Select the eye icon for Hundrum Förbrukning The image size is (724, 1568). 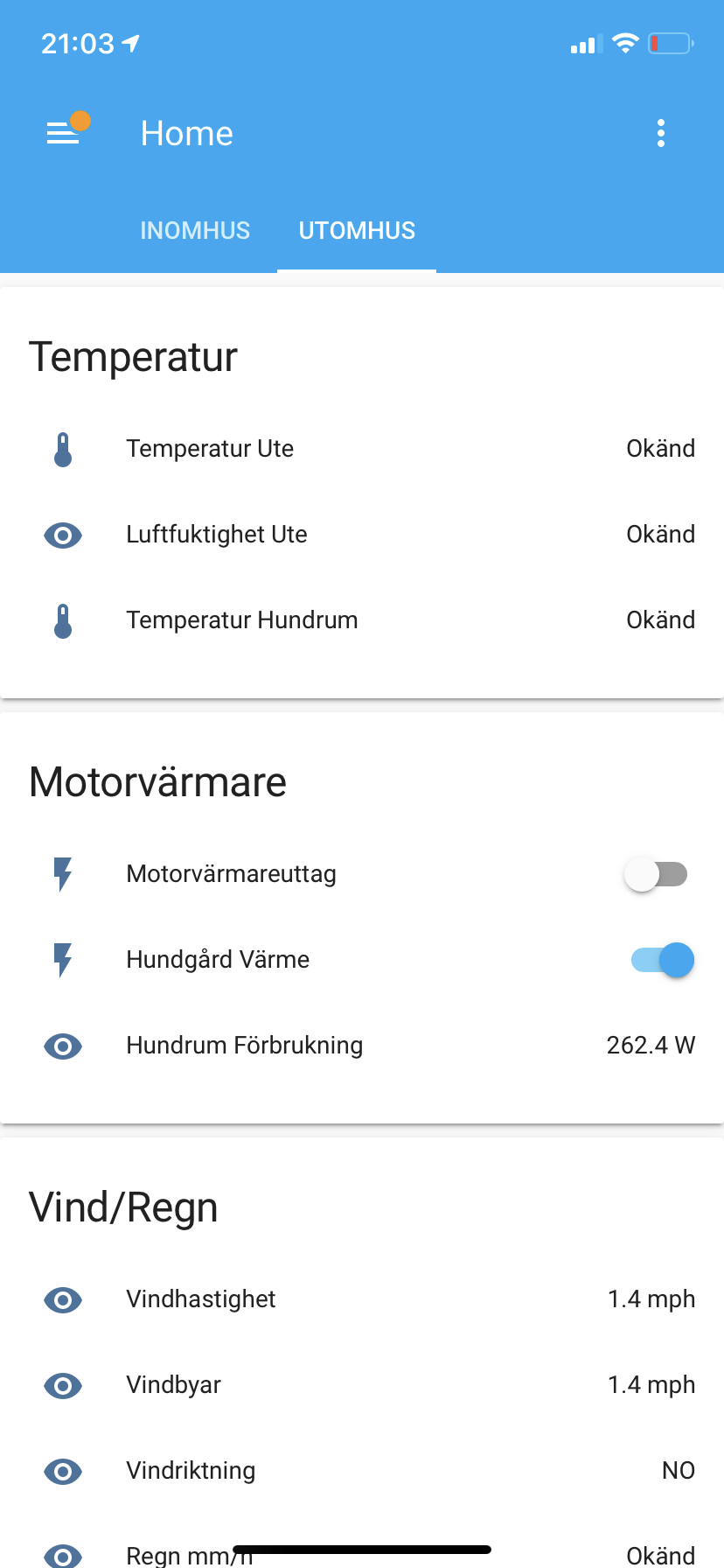[62, 1046]
